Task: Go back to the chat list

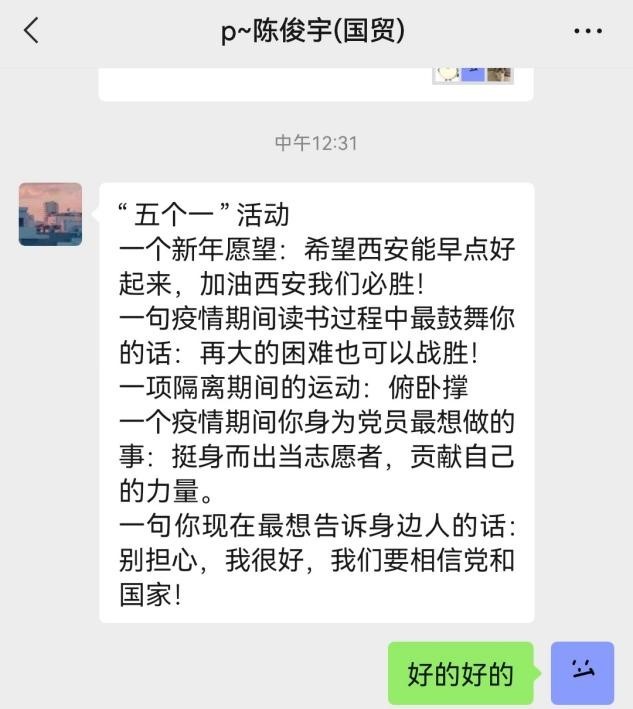Action: [x=31, y=31]
